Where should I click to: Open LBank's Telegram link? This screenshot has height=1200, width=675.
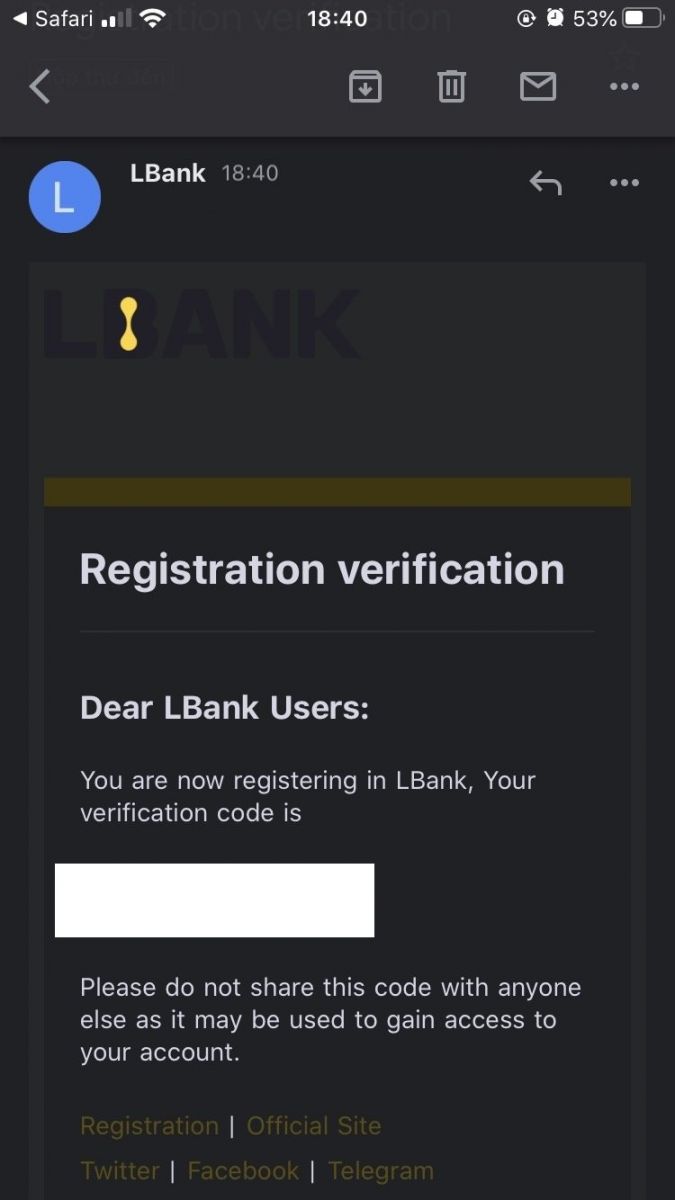381,1170
